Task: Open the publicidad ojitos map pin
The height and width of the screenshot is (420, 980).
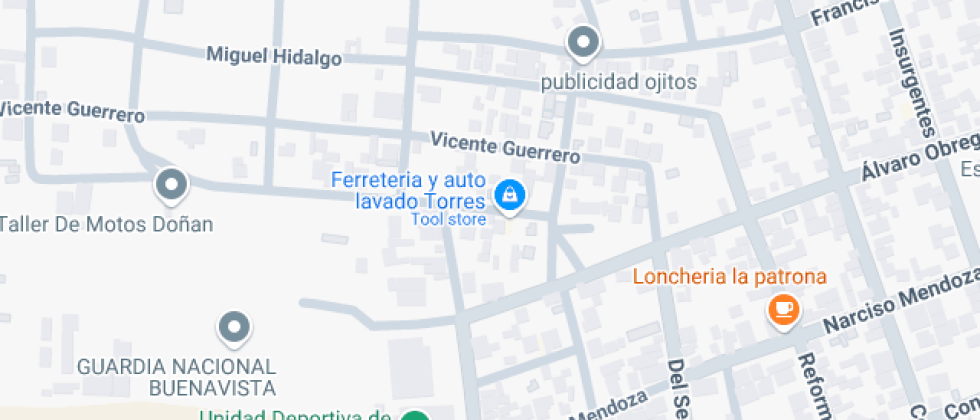Action: (x=583, y=43)
